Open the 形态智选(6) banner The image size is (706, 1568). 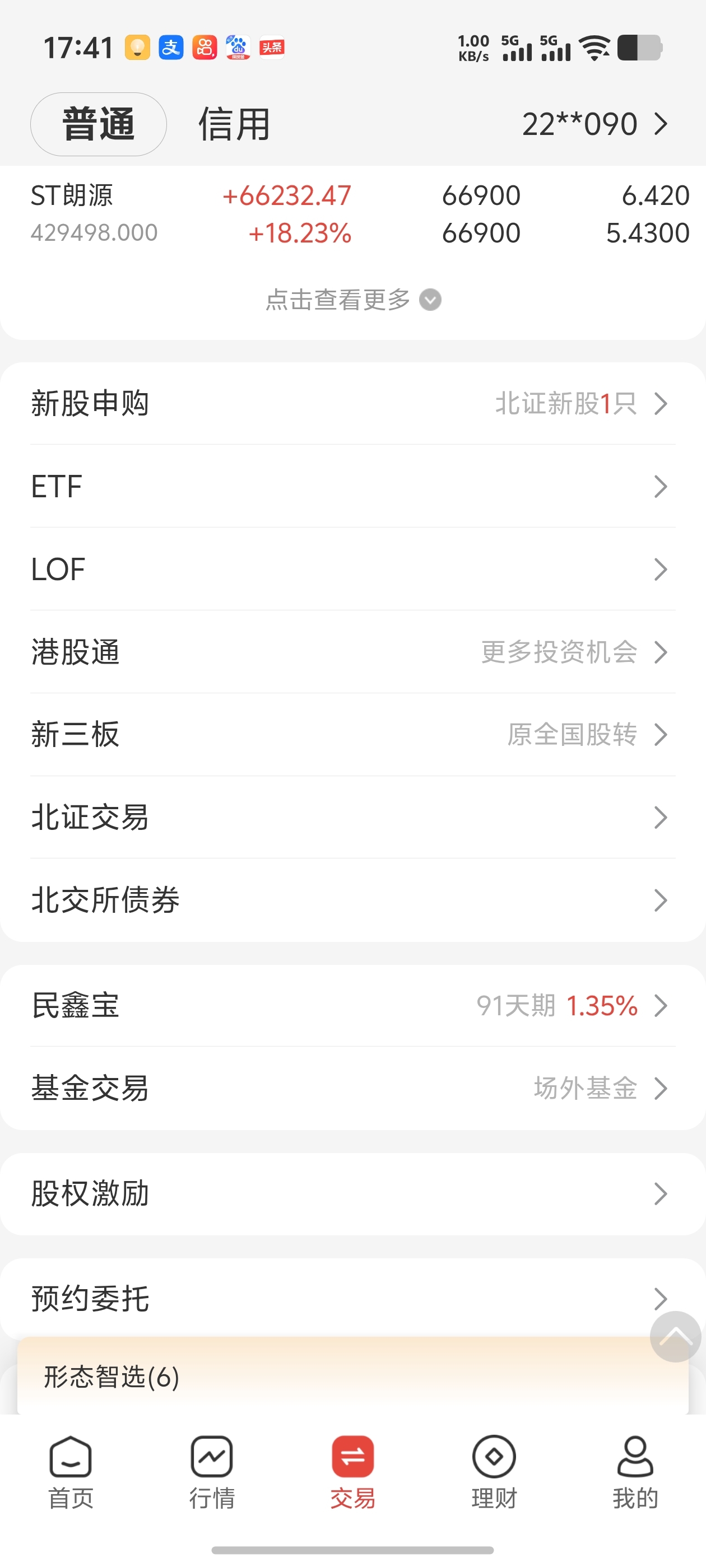pos(354,1376)
